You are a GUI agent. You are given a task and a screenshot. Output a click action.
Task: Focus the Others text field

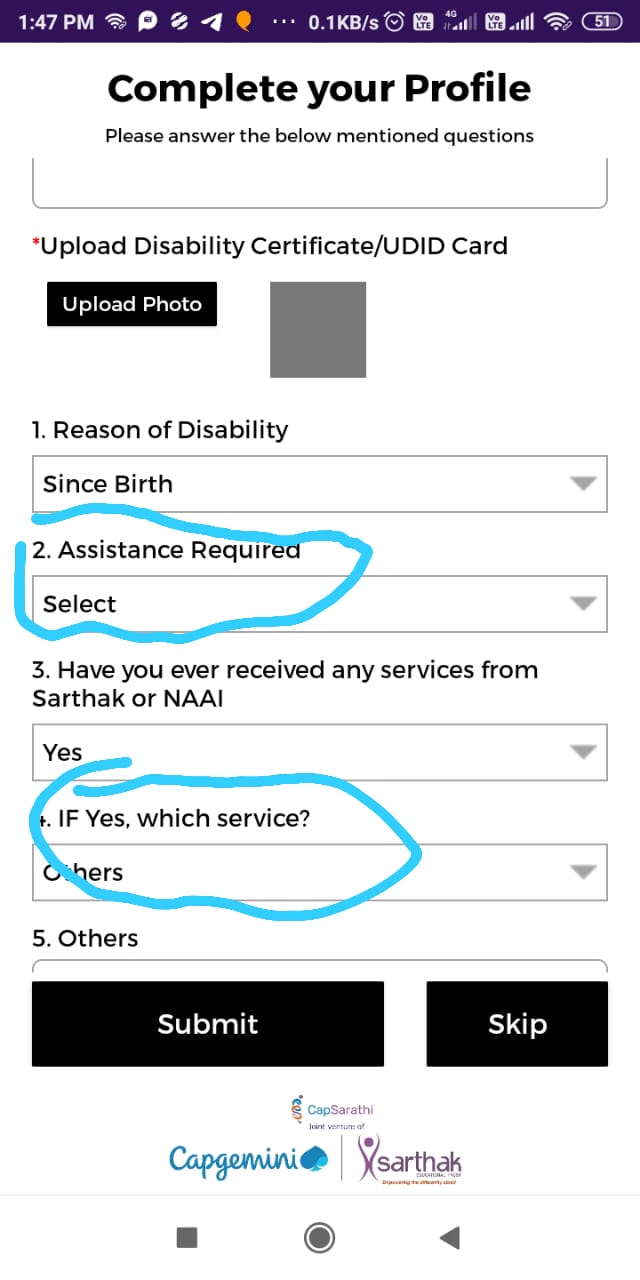click(320, 967)
